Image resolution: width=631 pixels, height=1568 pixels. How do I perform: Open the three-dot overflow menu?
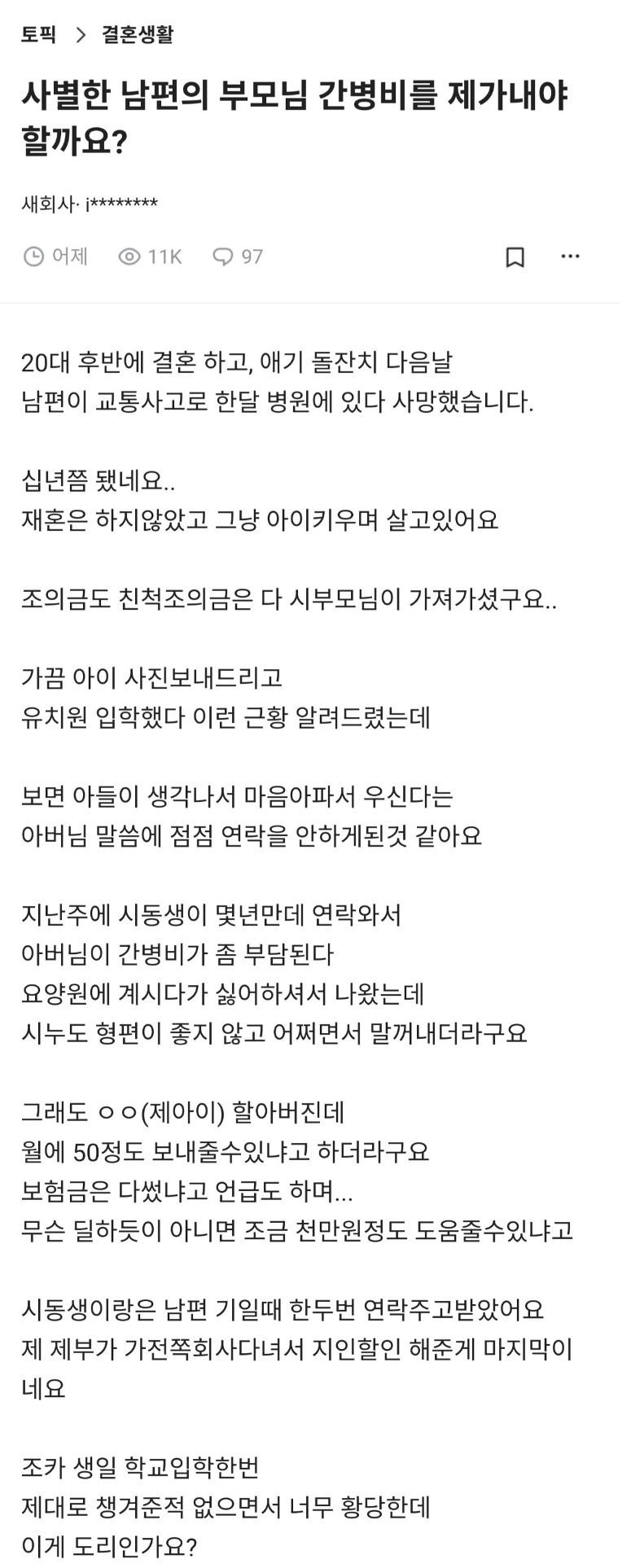click(x=570, y=256)
